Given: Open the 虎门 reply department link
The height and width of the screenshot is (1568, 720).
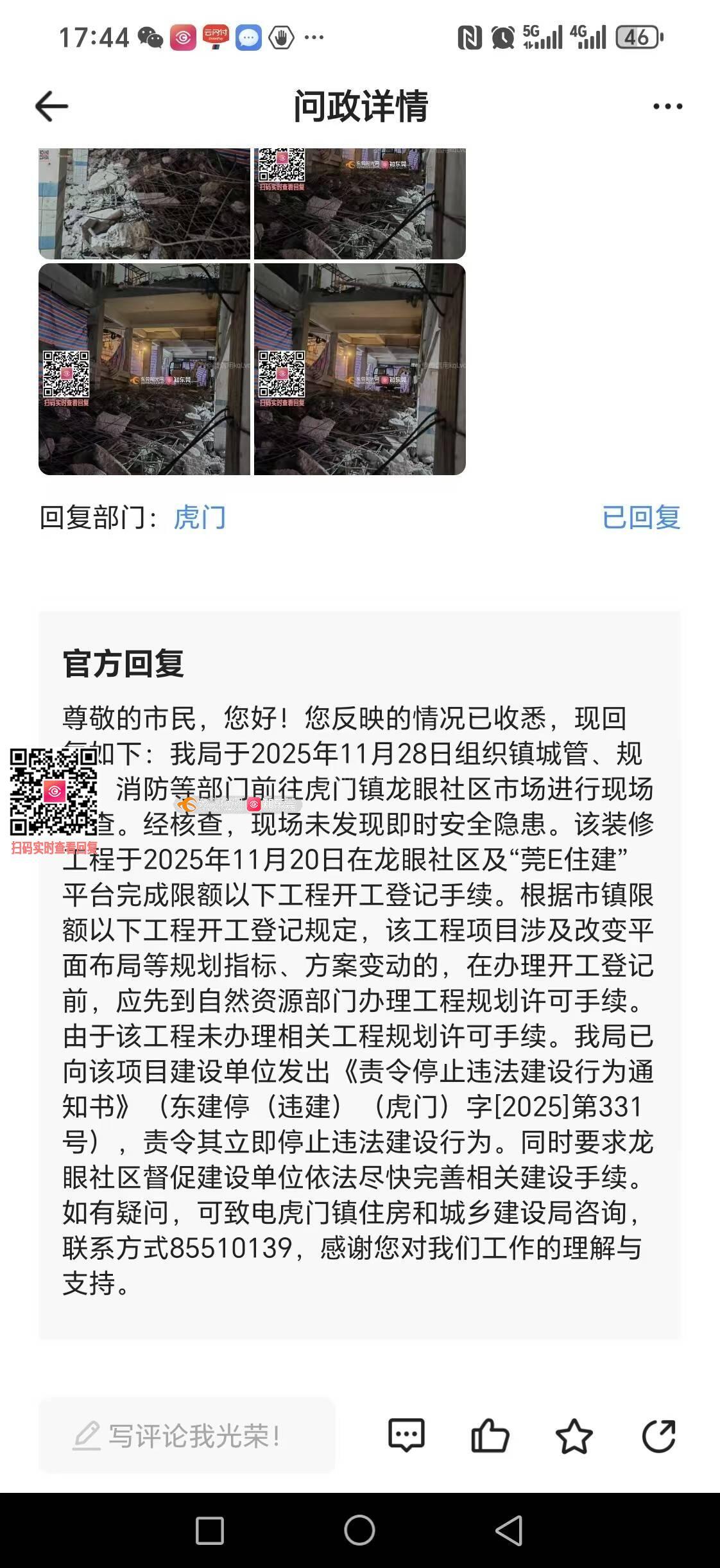Looking at the screenshot, I should pyautogui.click(x=200, y=518).
